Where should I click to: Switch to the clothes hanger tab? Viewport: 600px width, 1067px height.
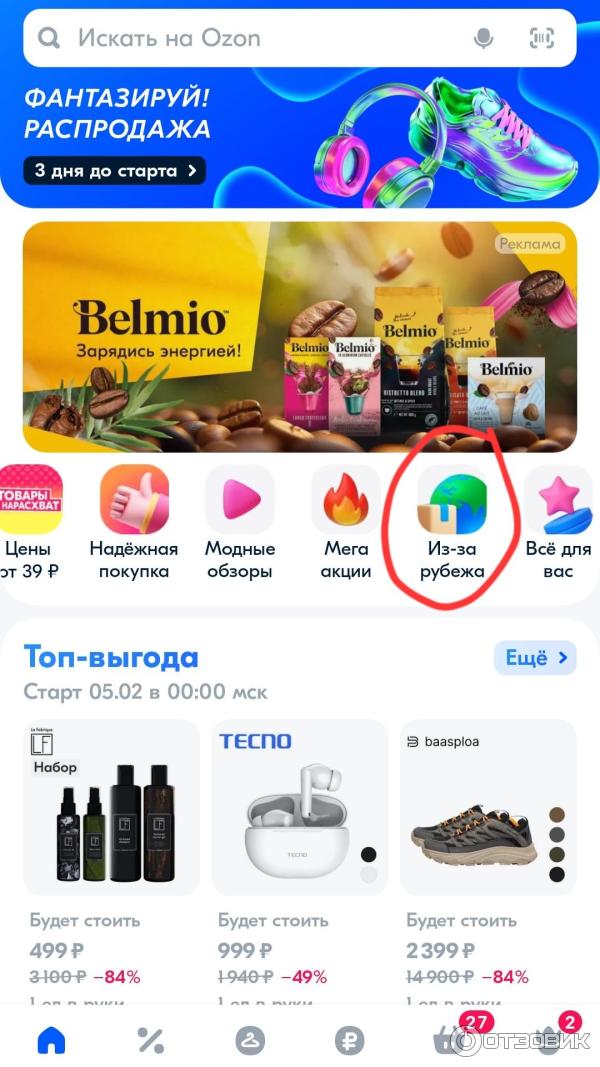[250, 1040]
